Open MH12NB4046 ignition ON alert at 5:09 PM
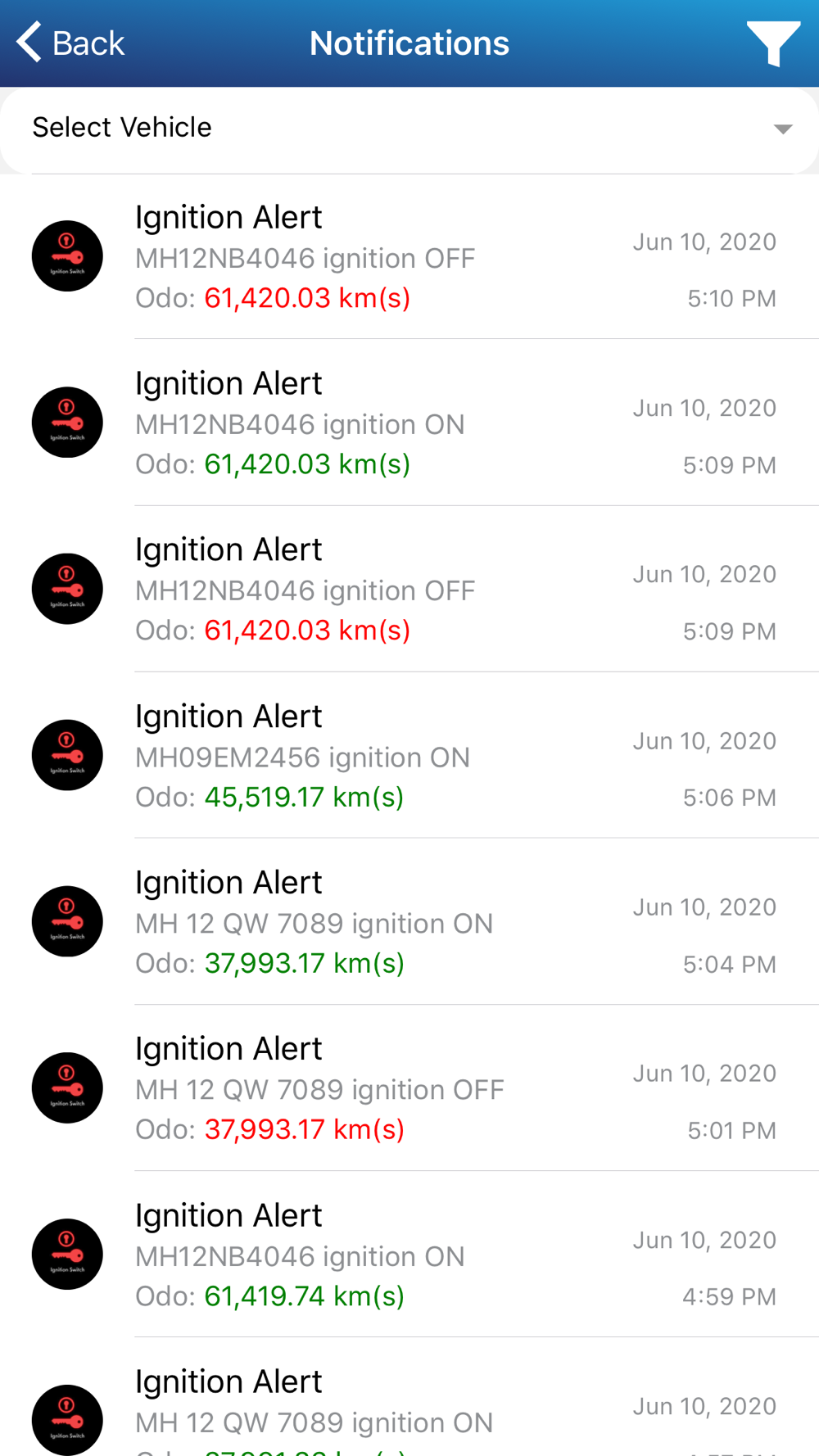 pyautogui.click(x=409, y=423)
